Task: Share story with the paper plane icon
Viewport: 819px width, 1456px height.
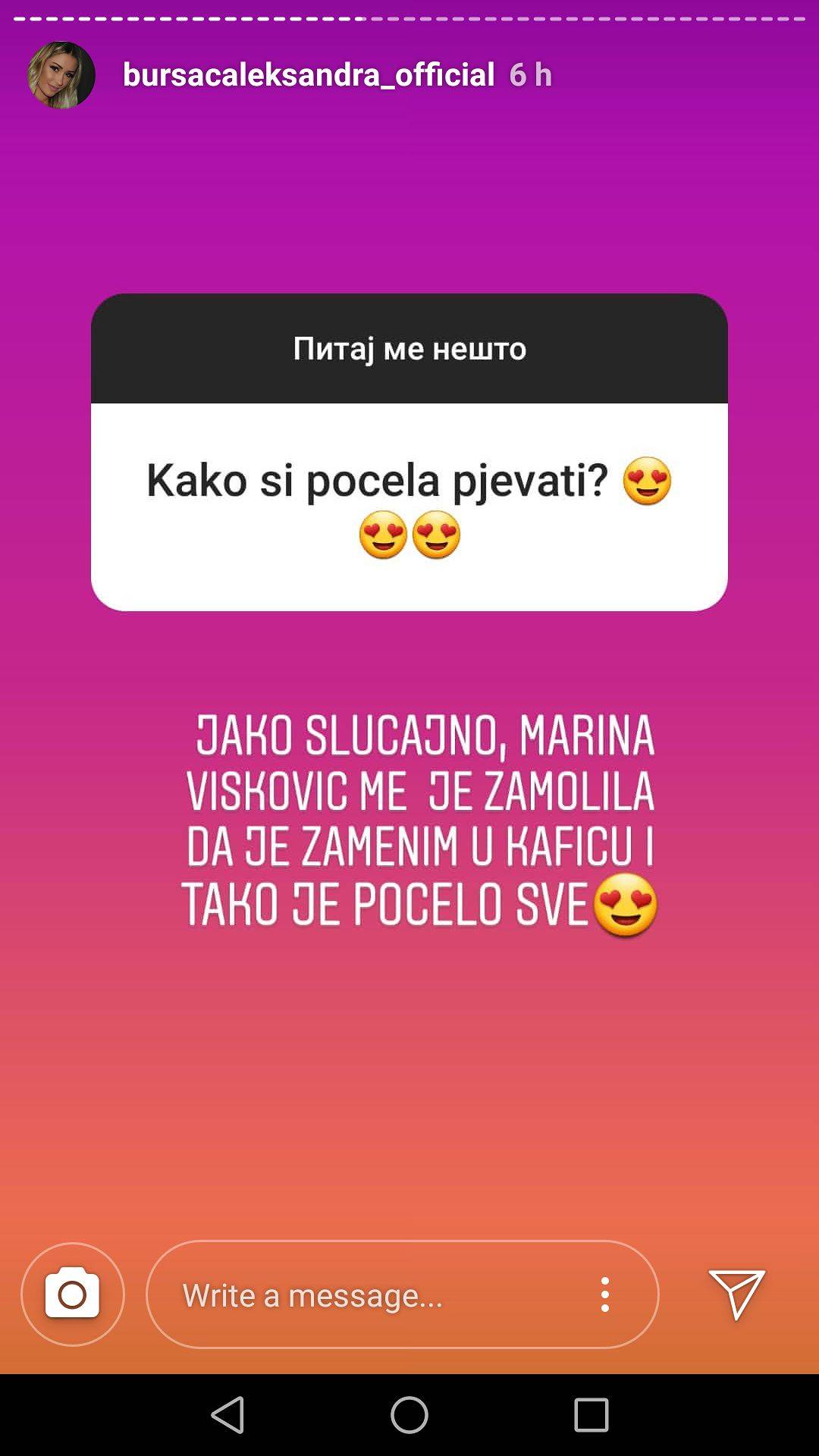Action: pyautogui.click(x=736, y=1294)
